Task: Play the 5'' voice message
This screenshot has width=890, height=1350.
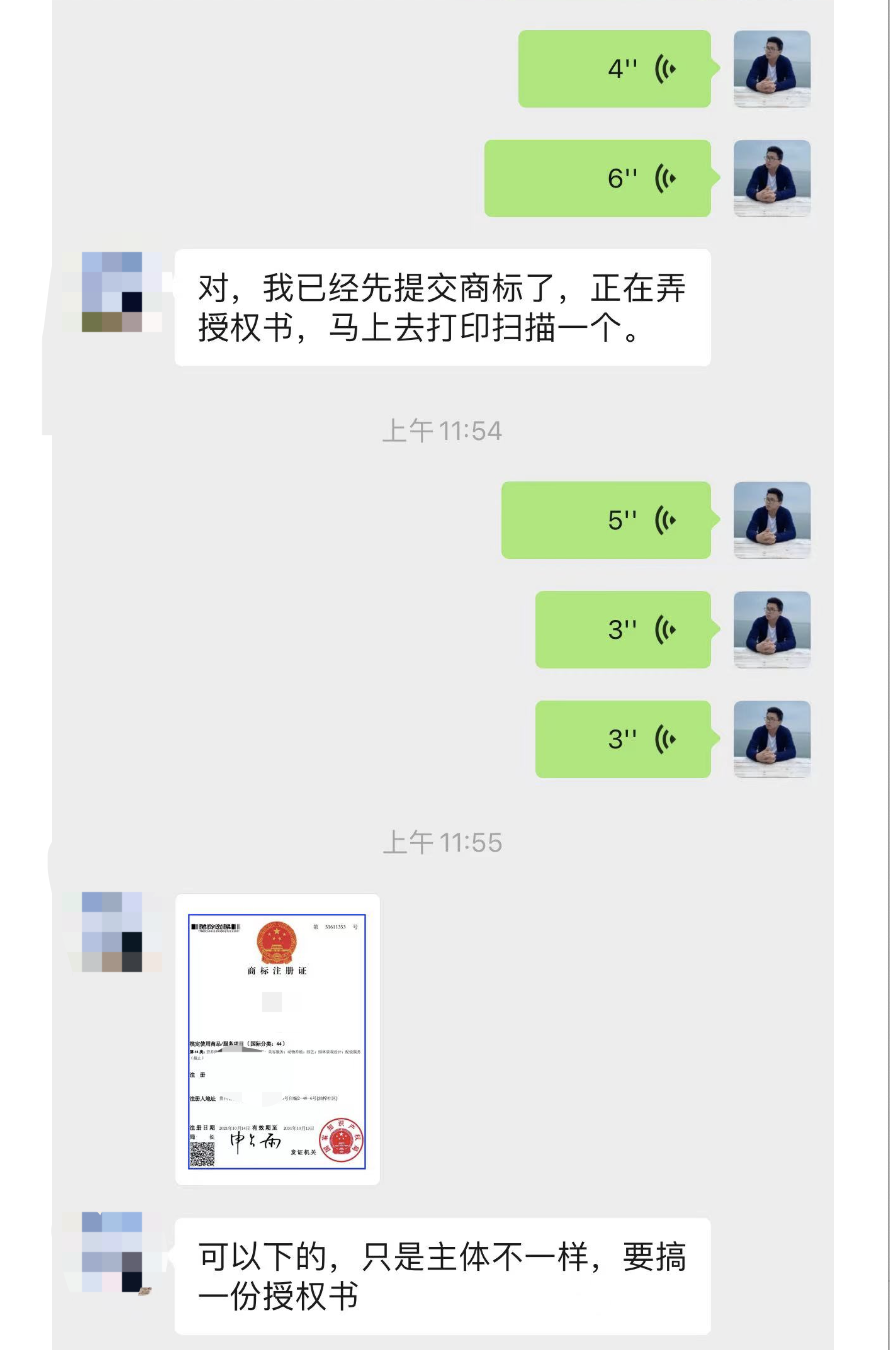Action: click(606, 520)
